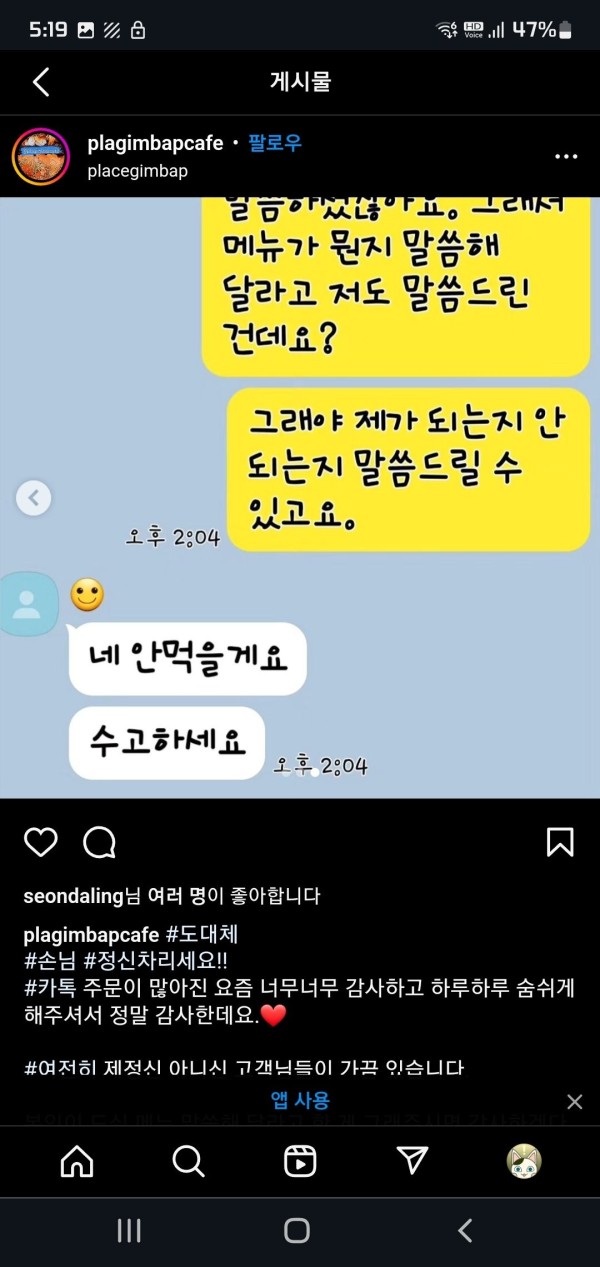Open comments on this post
Viewport: 600px width, 1267px height.
coord(100,843)
